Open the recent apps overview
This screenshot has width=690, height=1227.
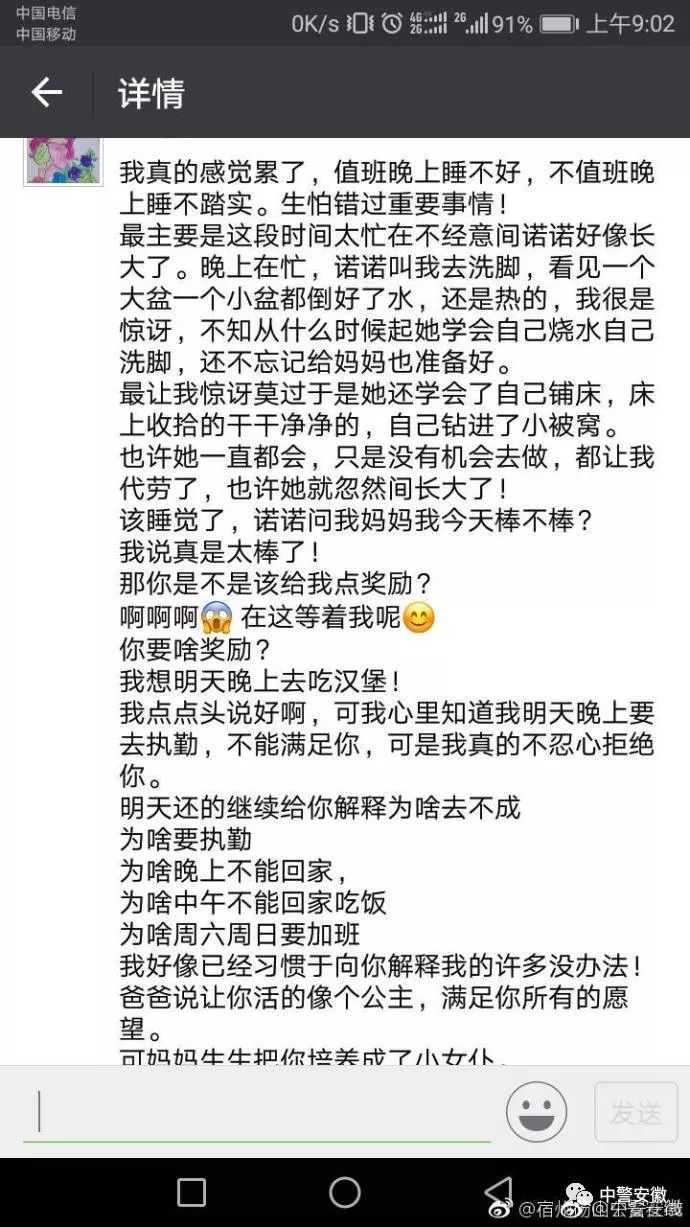(x=191, y=1192)
